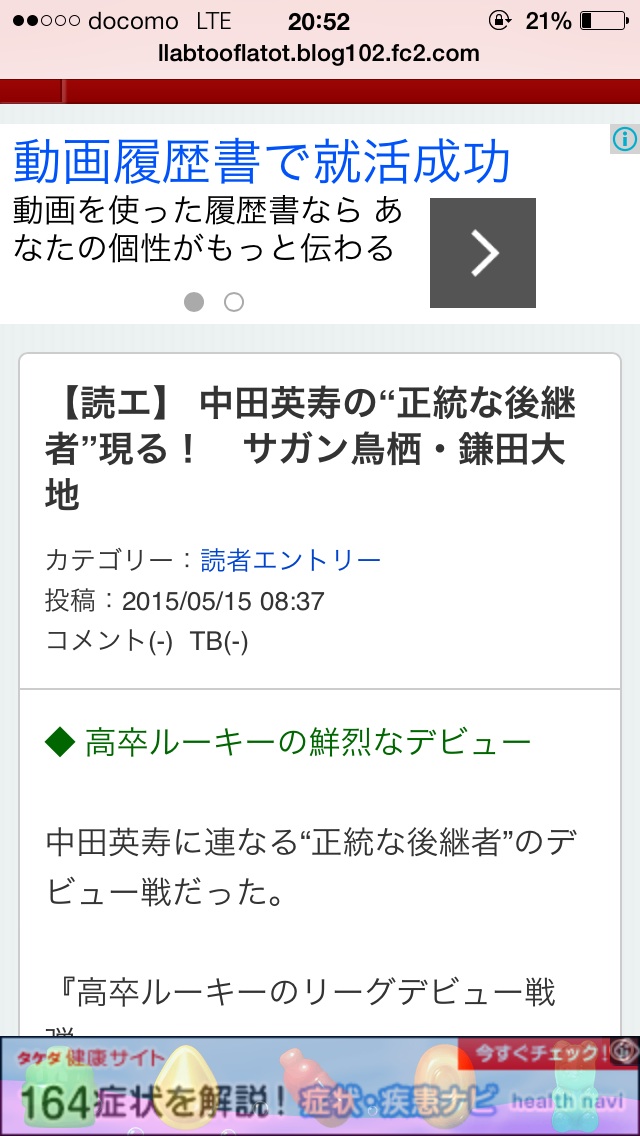
Task: Open the 読者エントリー category link
Action: 291,561
